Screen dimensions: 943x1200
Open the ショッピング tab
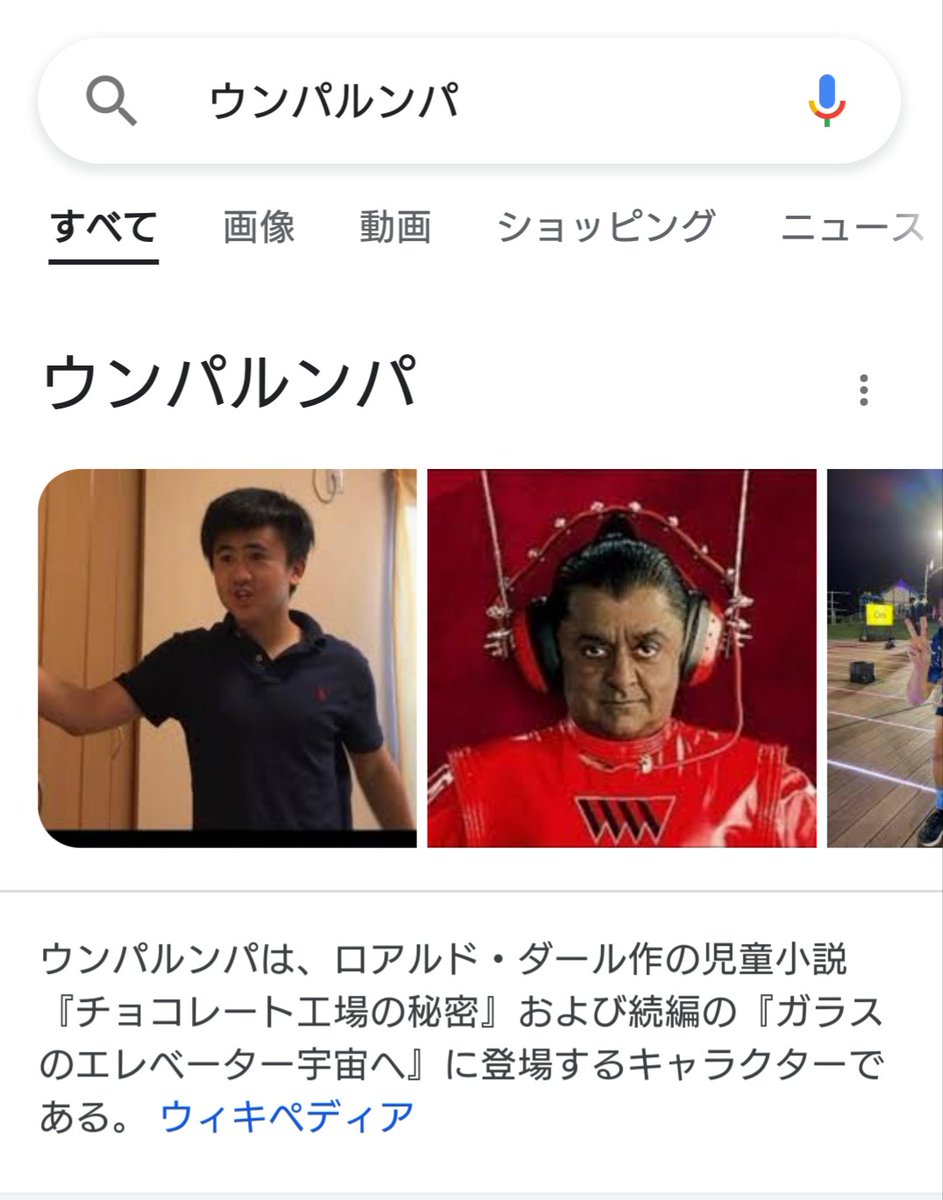pyautogui.click(x=606, y=228)
